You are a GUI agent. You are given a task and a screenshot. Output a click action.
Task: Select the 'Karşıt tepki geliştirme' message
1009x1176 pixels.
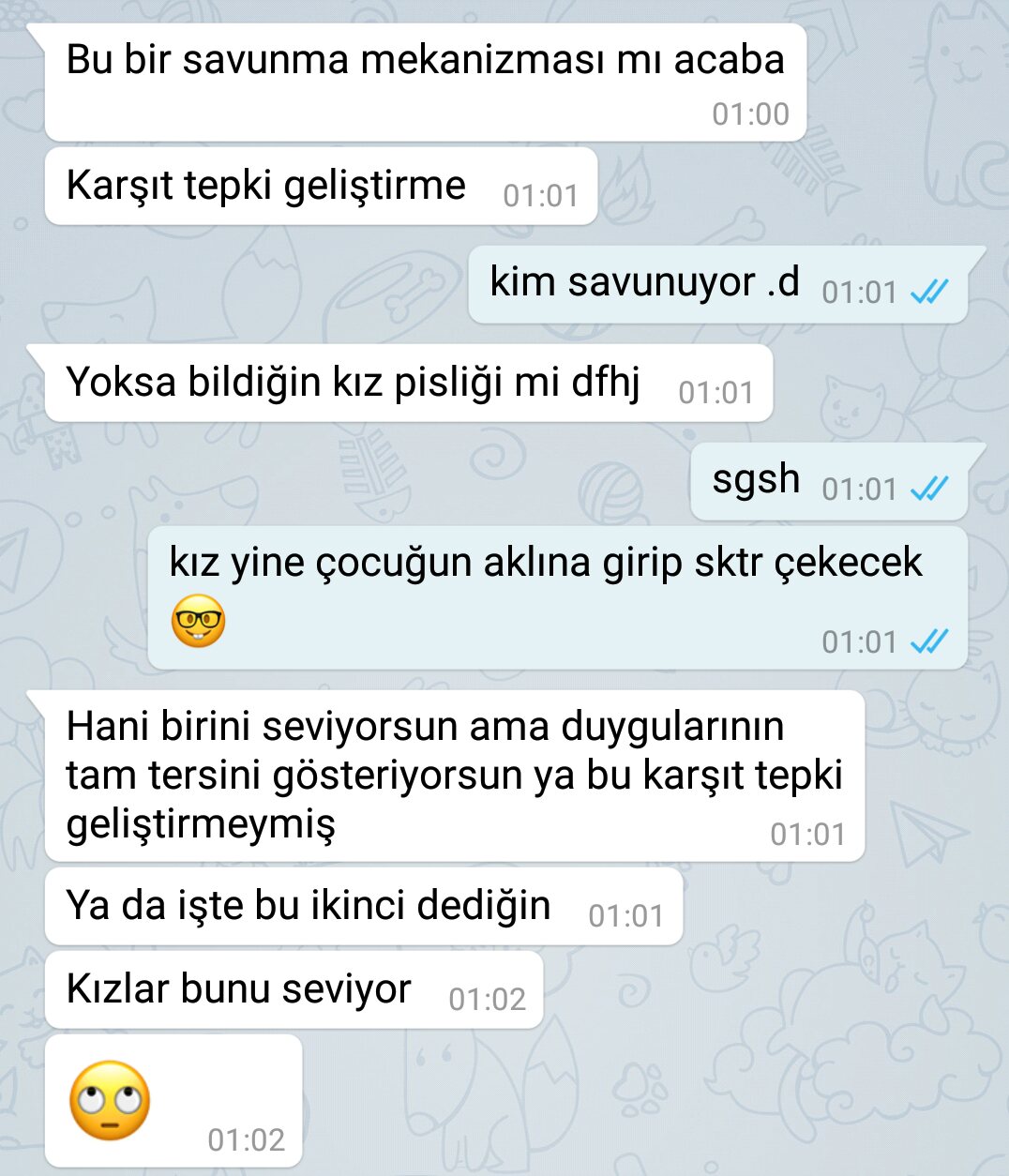320,186
